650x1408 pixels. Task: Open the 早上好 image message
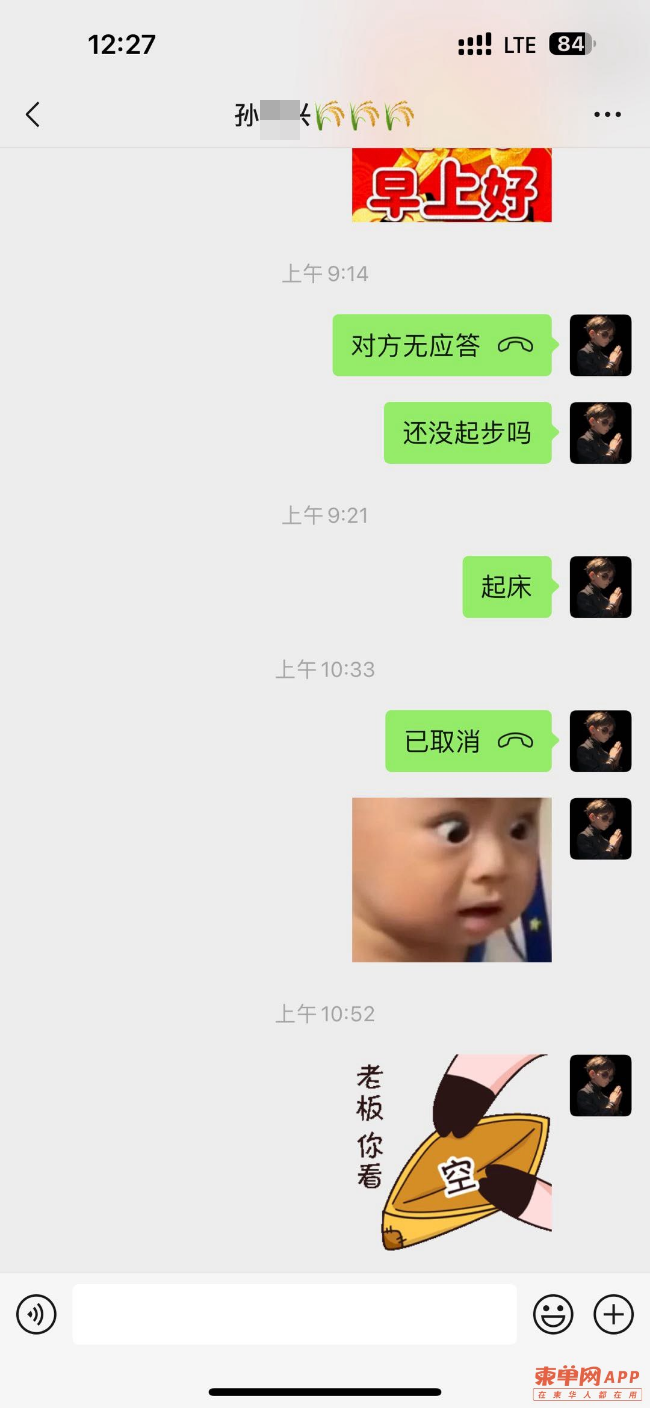pos(452,186)
